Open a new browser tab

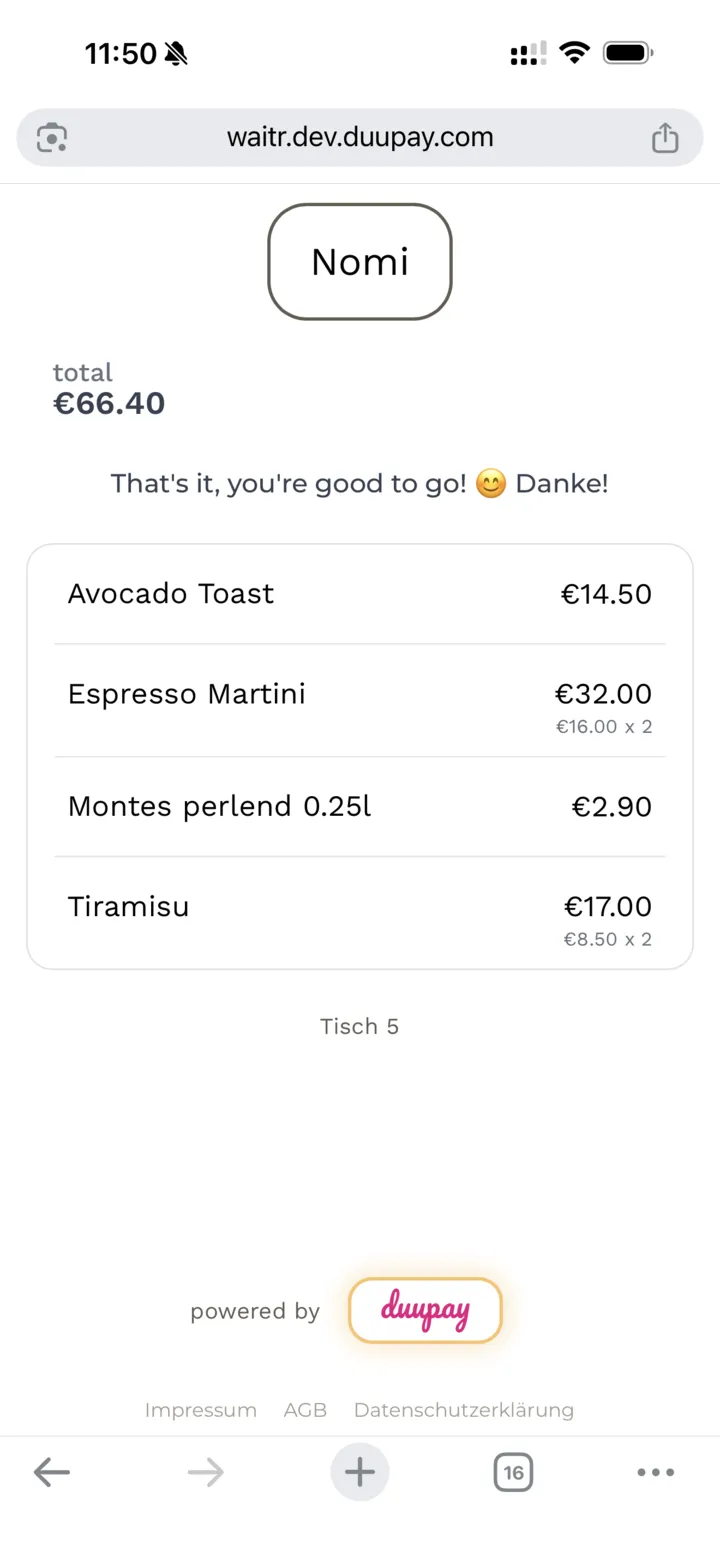click(x=360, y=1472)
